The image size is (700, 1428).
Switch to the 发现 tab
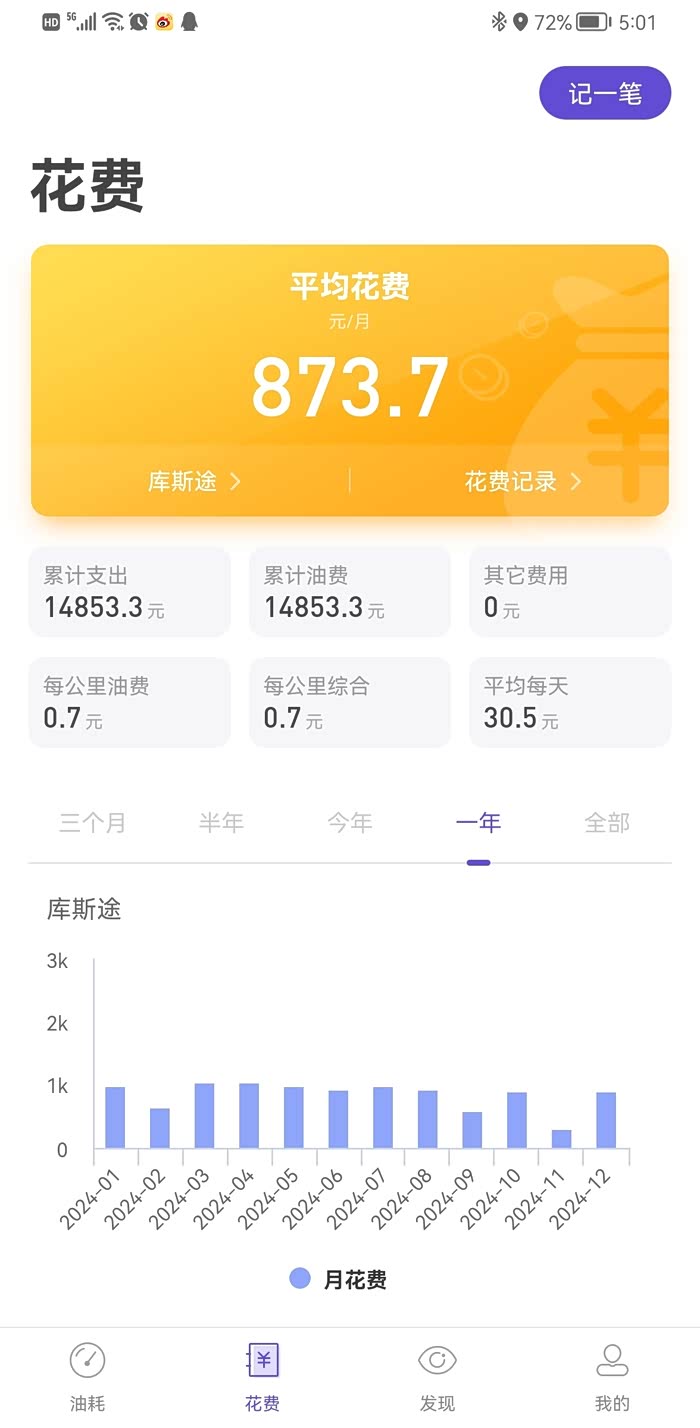pyautogui.click(x=437, y=1377)
